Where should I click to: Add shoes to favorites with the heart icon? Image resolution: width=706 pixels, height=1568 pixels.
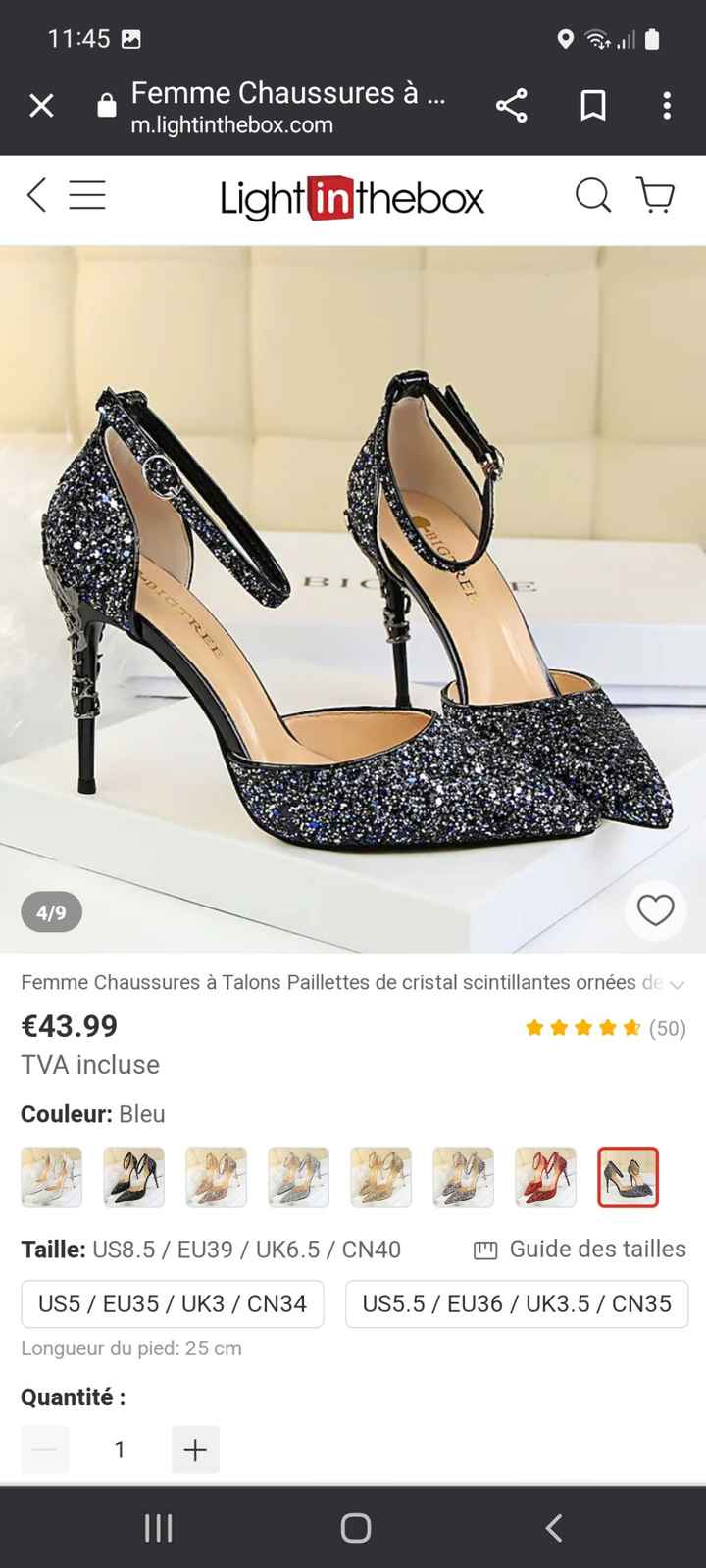tap(656, 911)
